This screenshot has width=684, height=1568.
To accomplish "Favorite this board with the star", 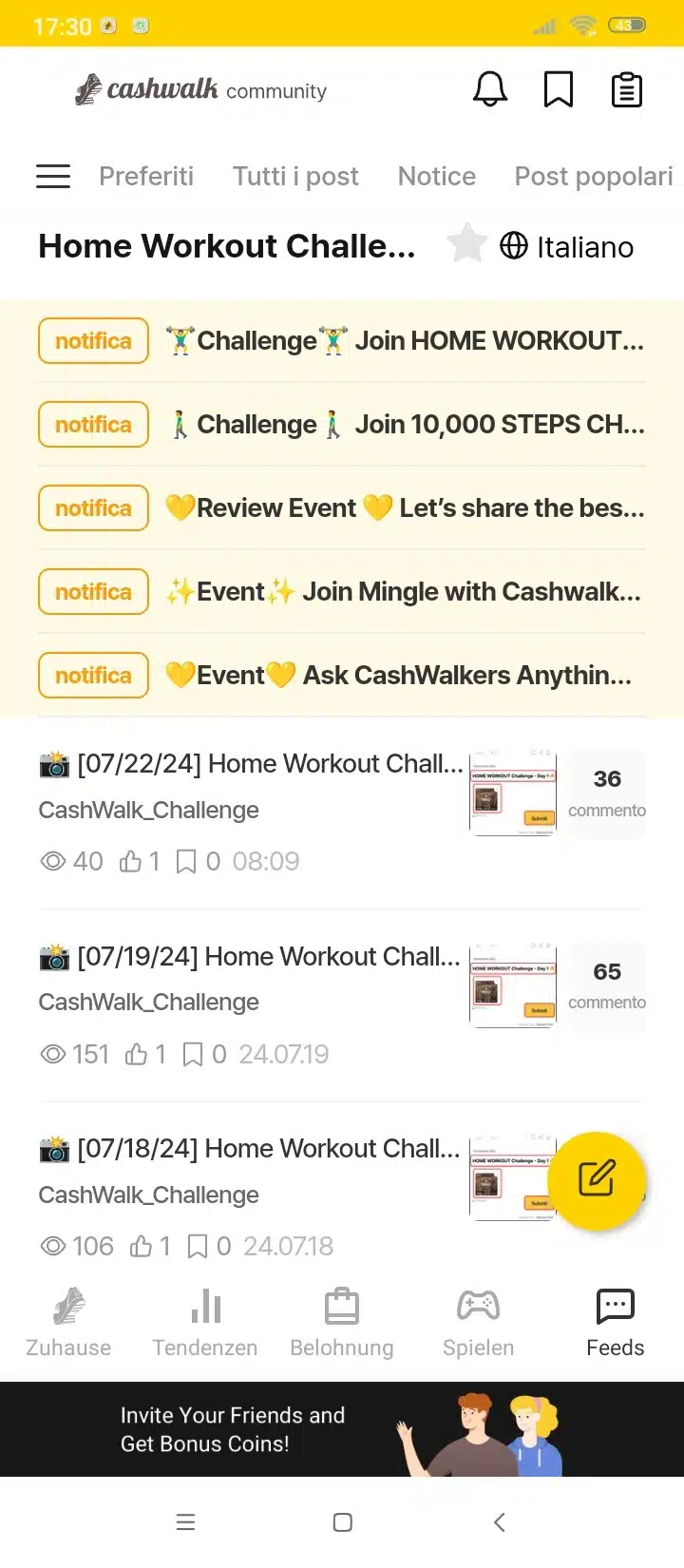I will pos(466,244).
